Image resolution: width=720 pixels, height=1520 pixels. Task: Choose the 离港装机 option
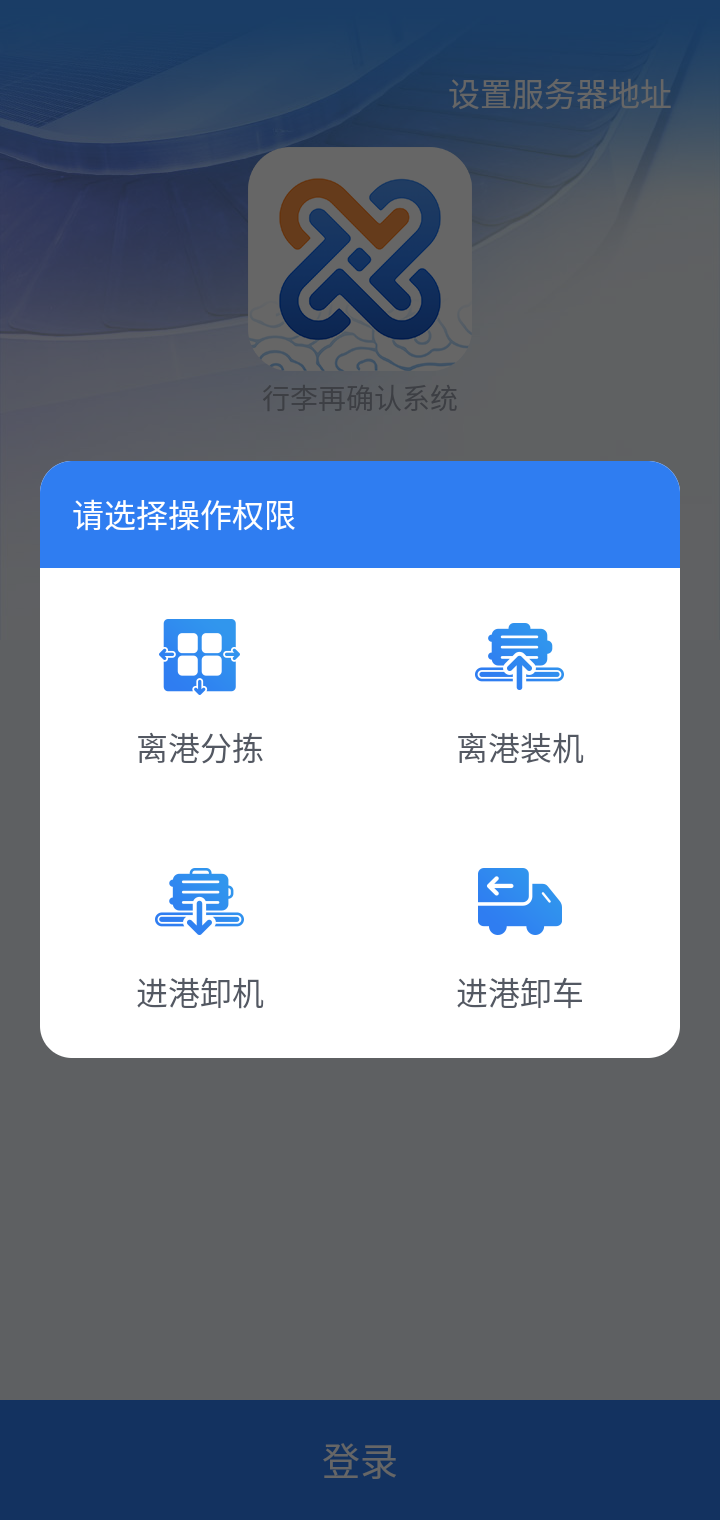click(x=520, y=692)
